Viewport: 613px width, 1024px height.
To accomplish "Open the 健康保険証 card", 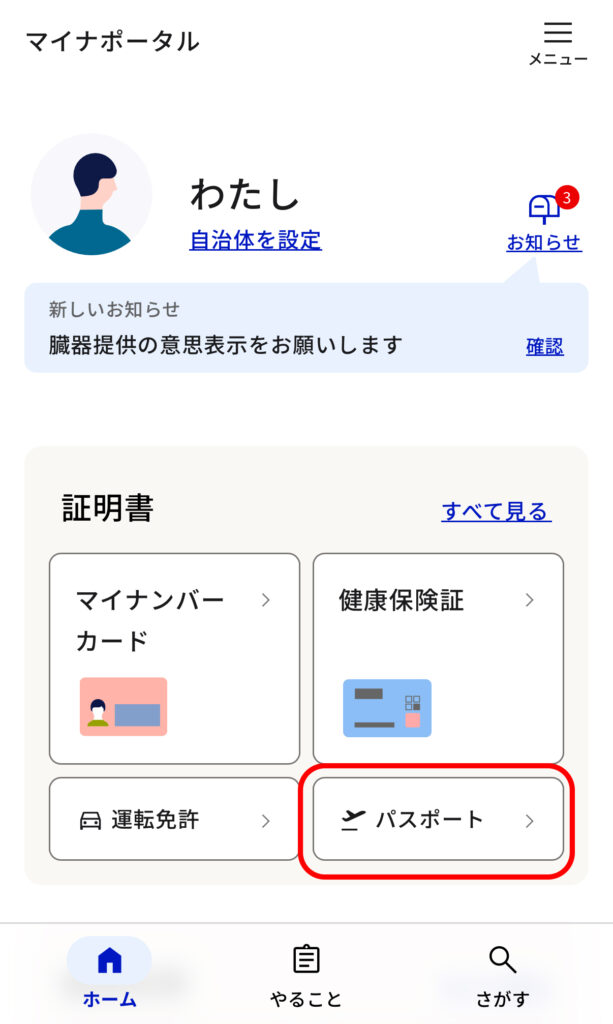I will point(438,658).
